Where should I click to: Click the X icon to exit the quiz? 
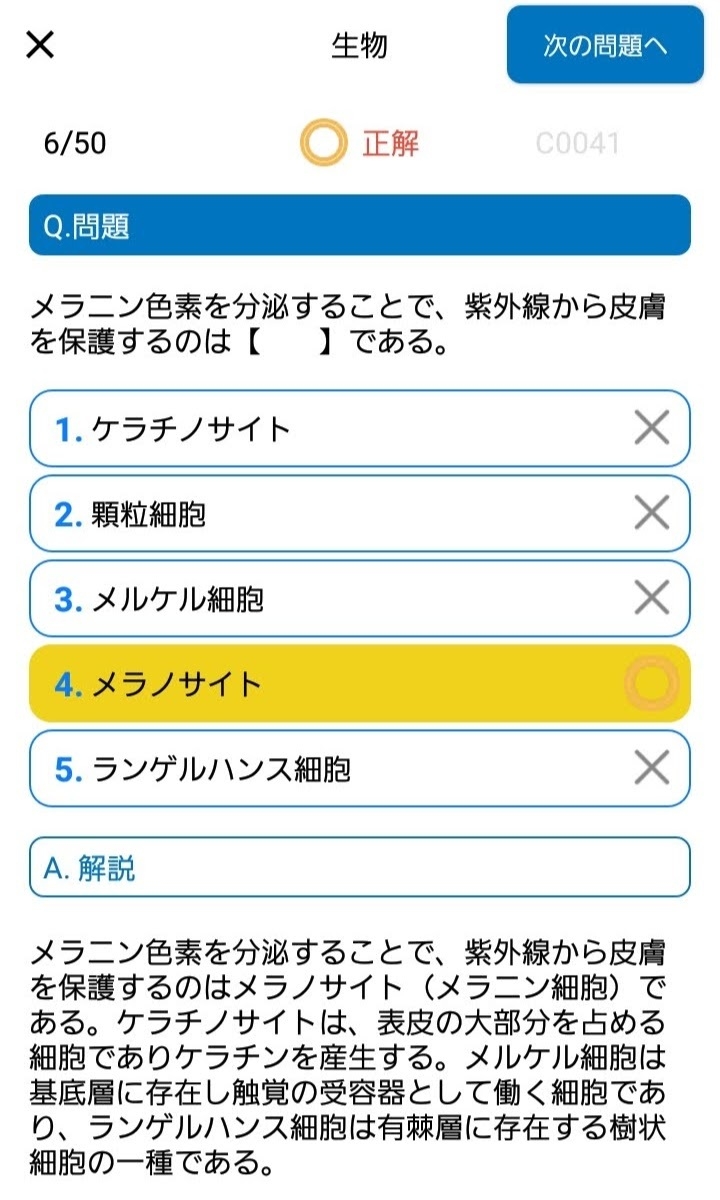[38, 45]
